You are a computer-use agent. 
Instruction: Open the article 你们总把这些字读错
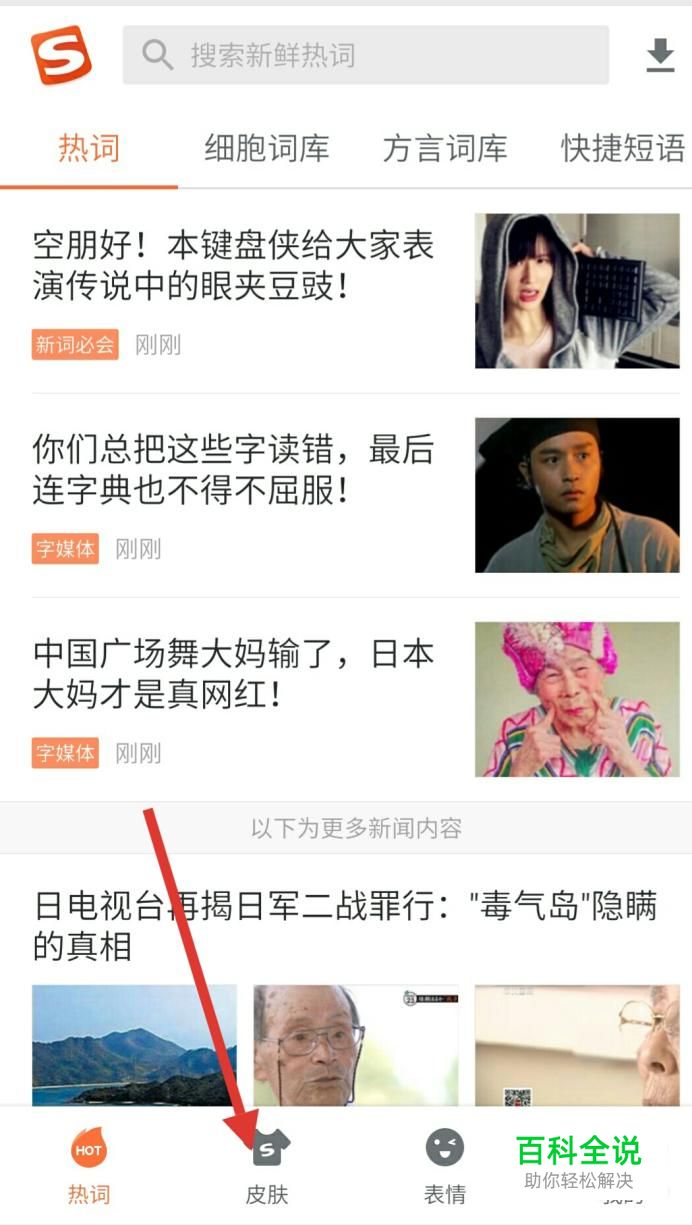coord(346,495)
